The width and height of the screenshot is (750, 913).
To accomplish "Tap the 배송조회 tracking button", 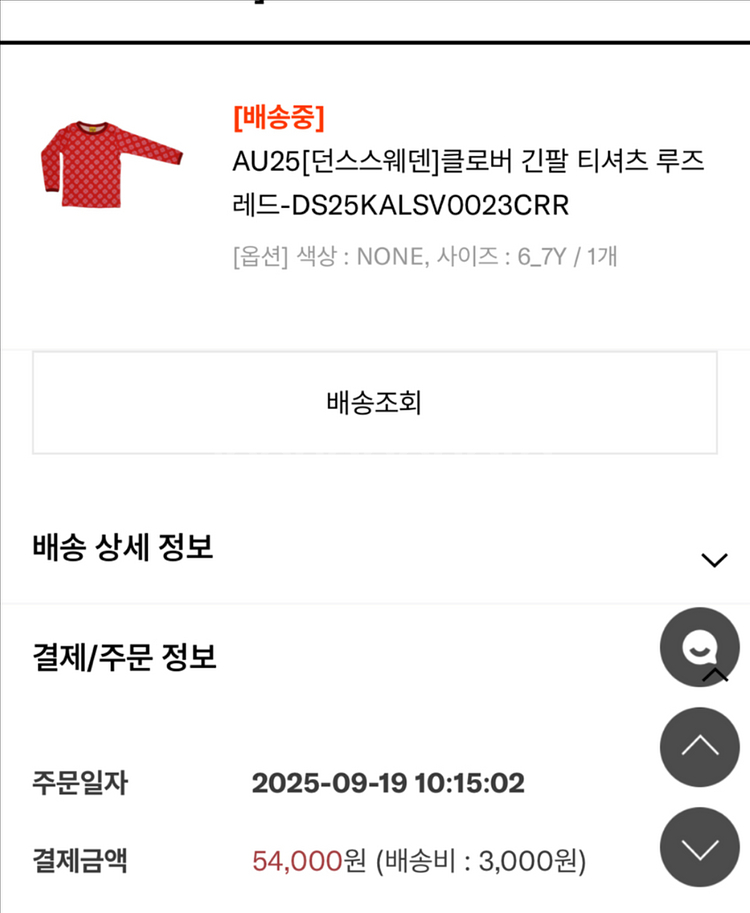I will 374,403.
